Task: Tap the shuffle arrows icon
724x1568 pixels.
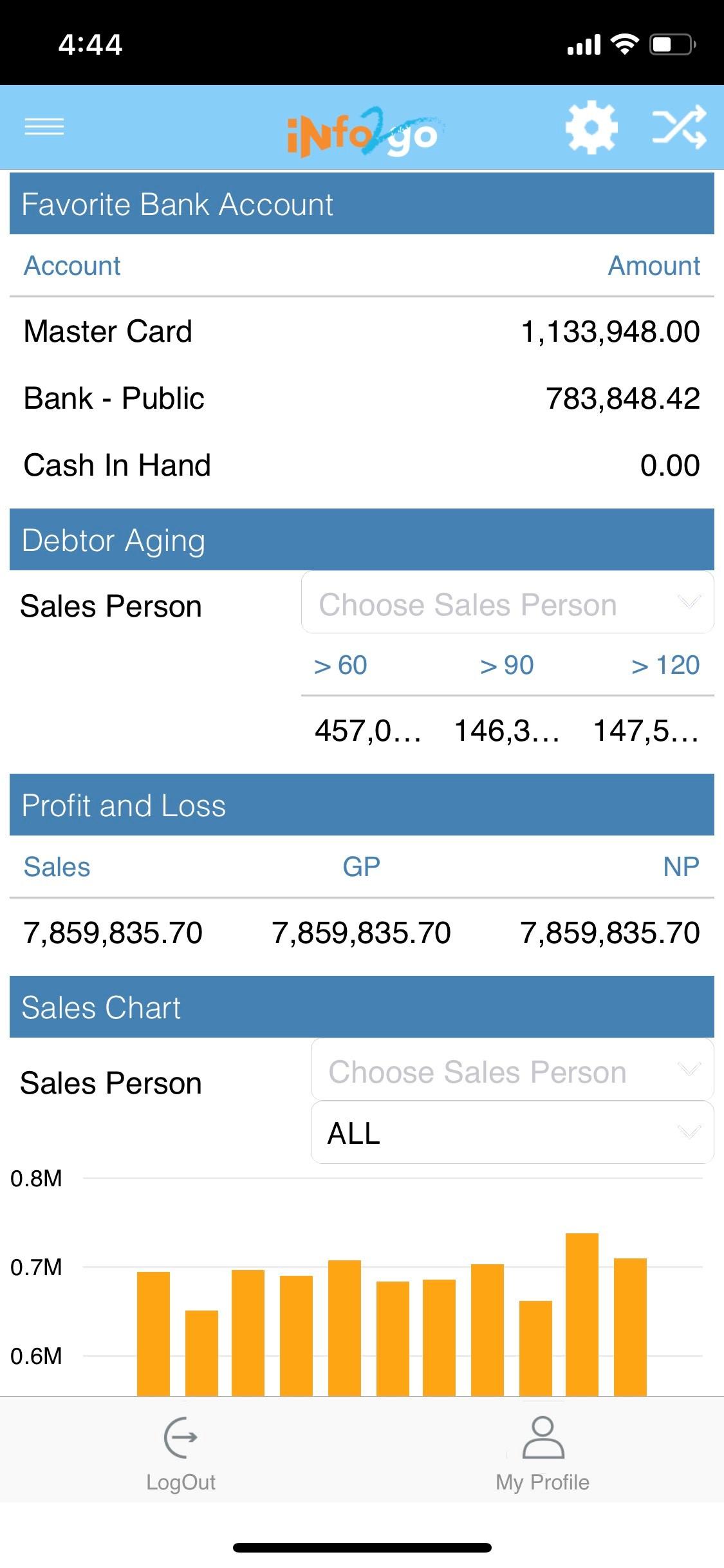Action: pos(679,127)
